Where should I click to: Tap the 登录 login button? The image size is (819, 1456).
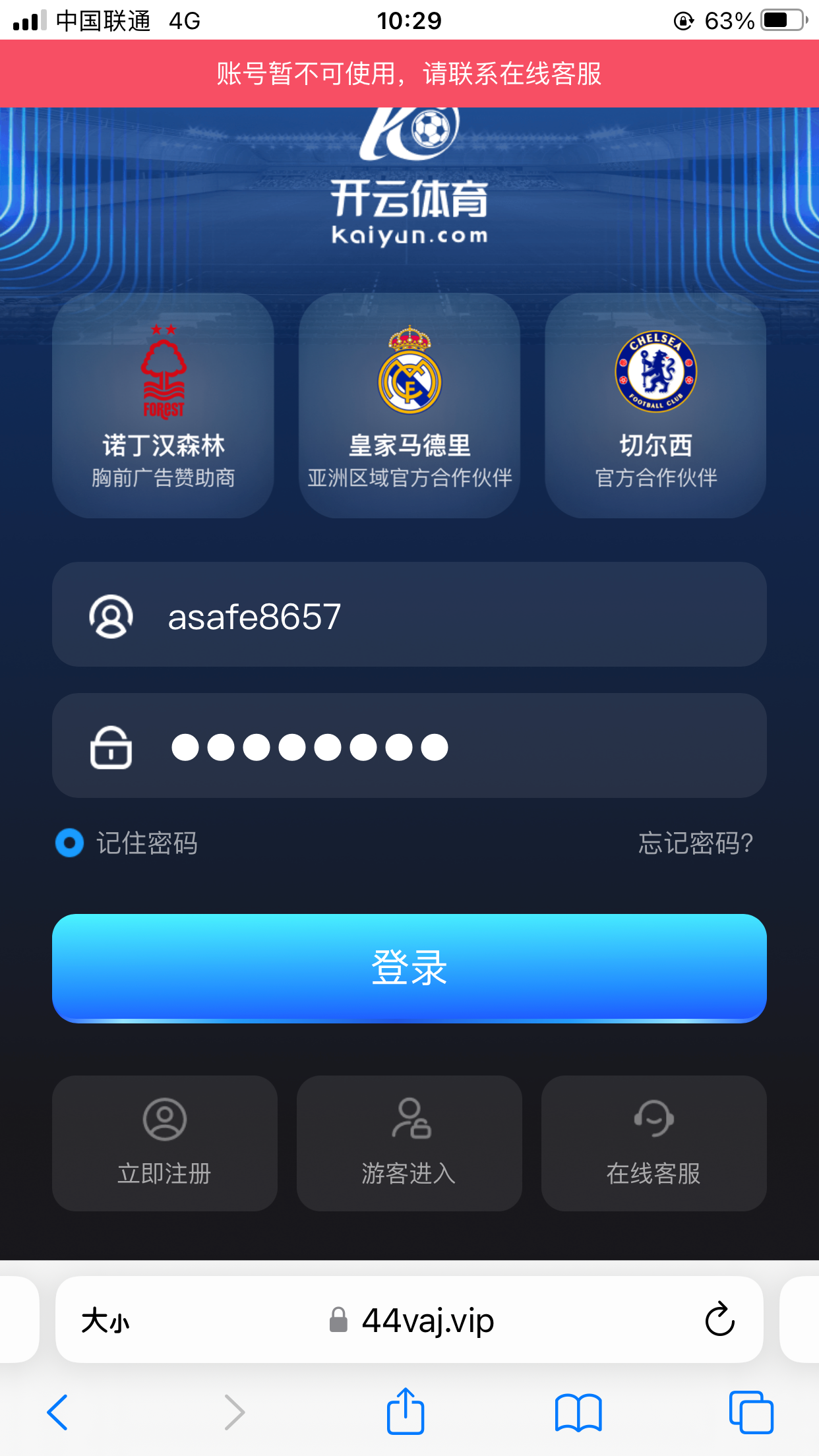point(409,967)
